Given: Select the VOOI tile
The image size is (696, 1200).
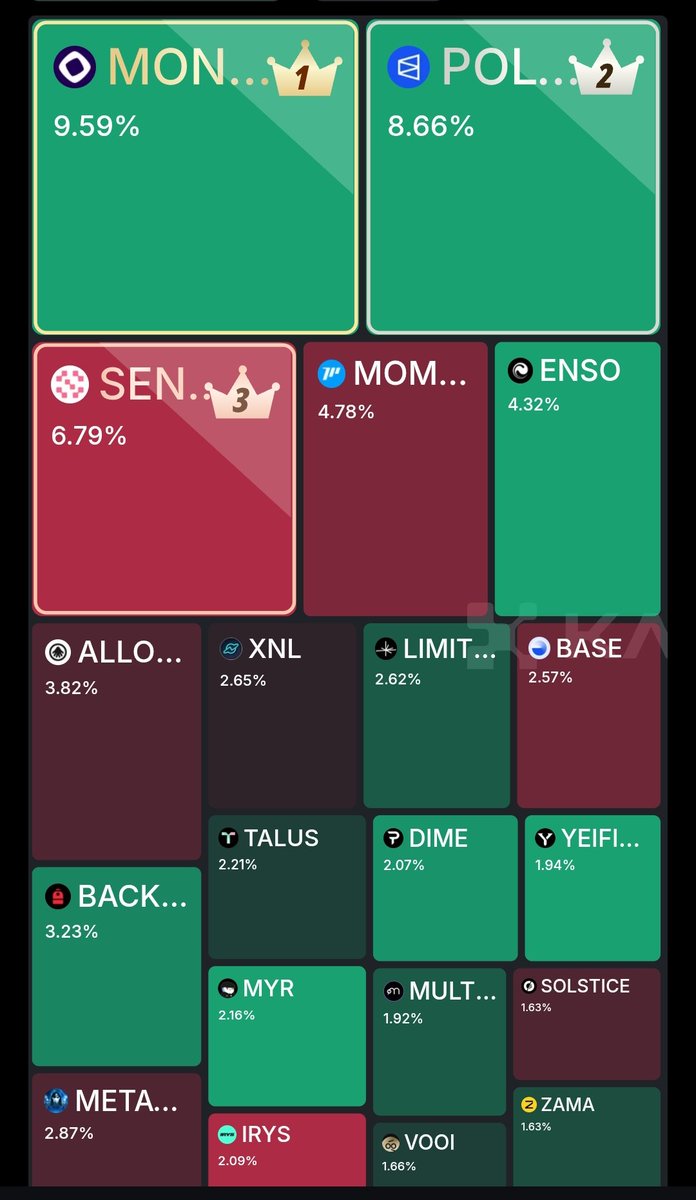Looking at the screenshot, I should [x=439, y=1155].
